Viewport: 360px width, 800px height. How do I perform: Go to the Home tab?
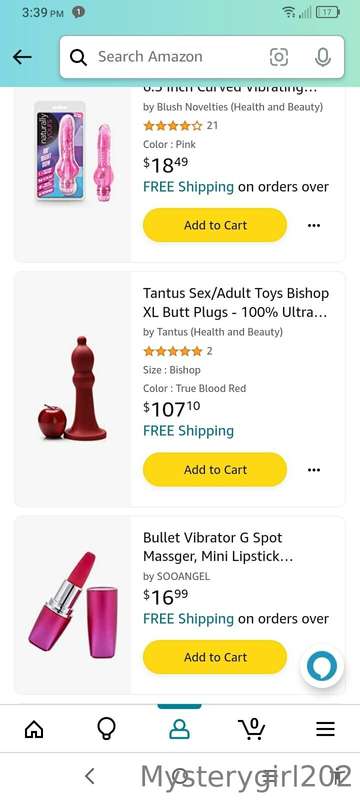[x=34, y=730]
